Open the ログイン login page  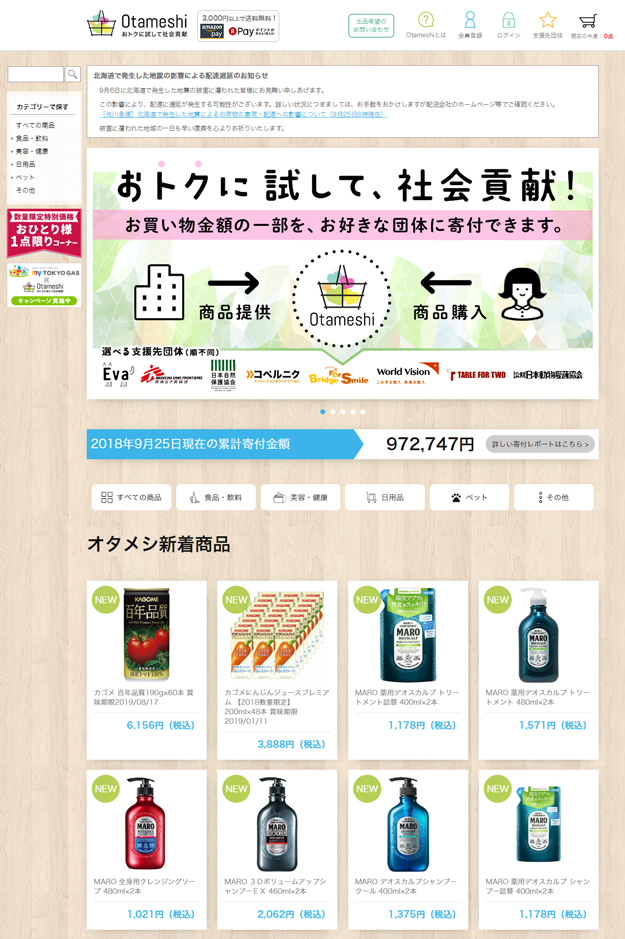pos(508,24)
